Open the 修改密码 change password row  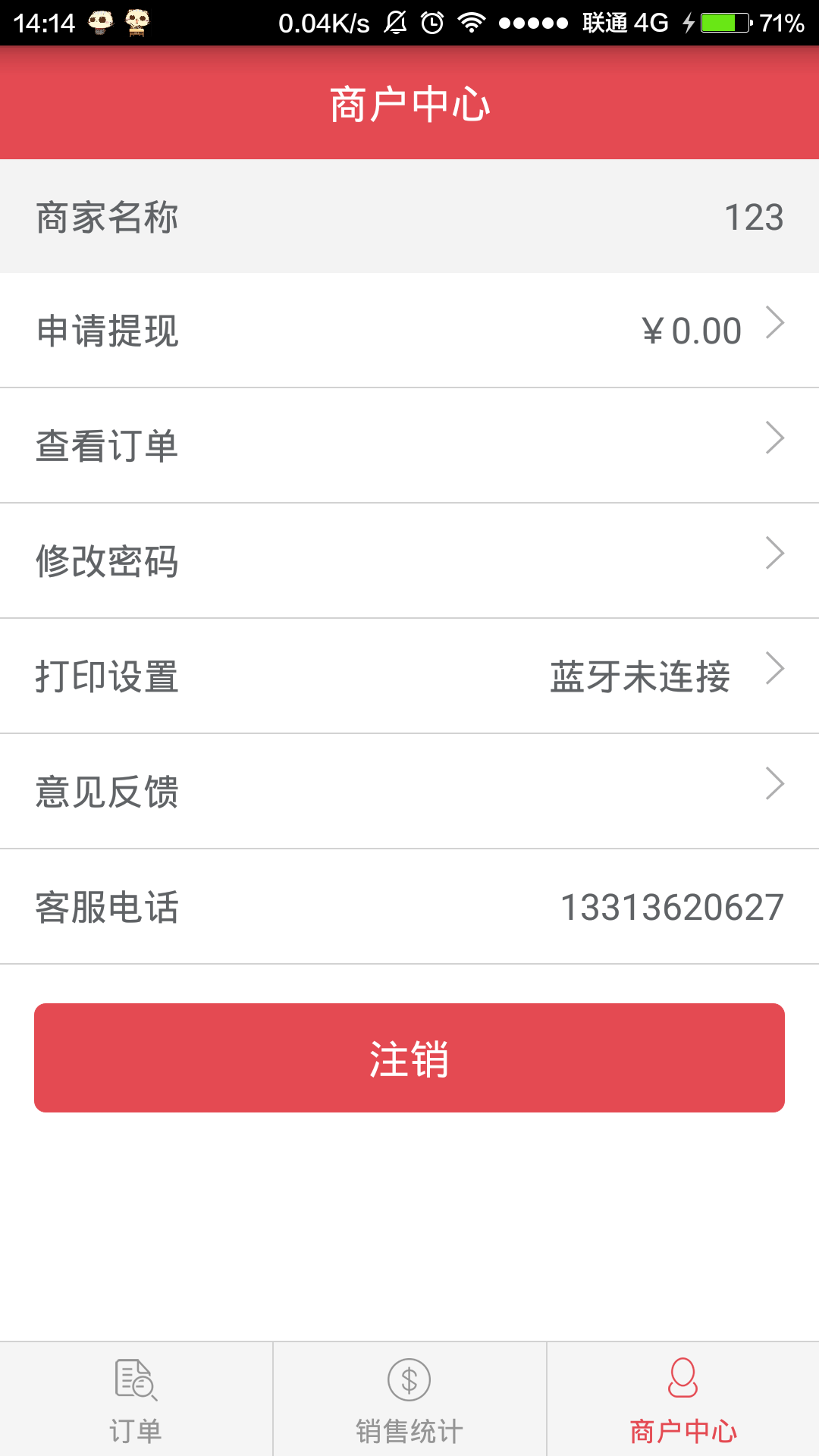409,560
